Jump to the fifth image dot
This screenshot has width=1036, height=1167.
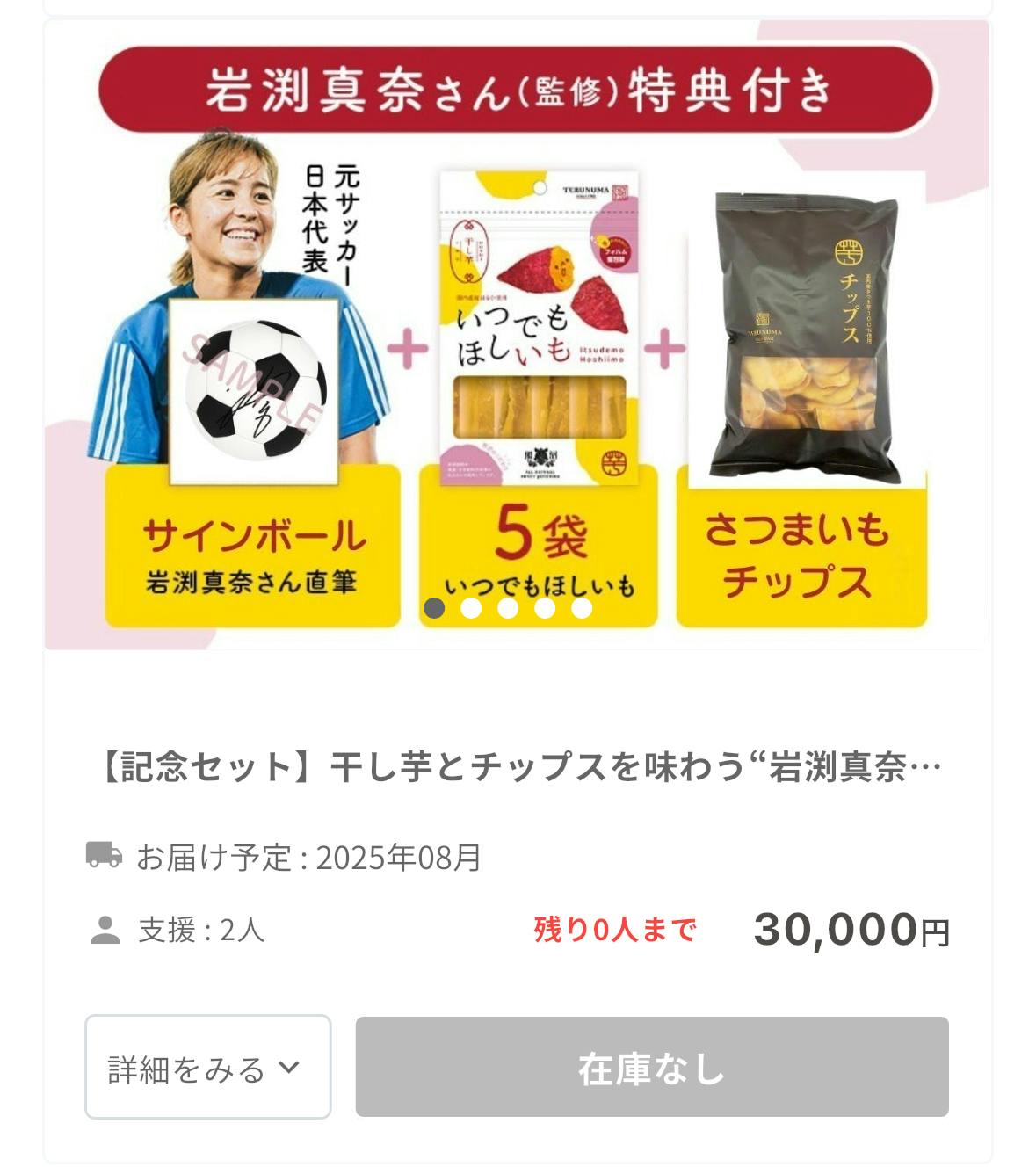(x=582, y=608)
